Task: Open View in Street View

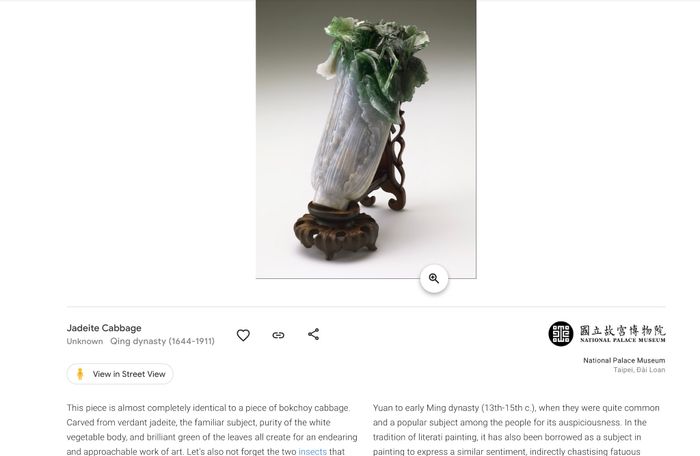Action: click(120, 374)
